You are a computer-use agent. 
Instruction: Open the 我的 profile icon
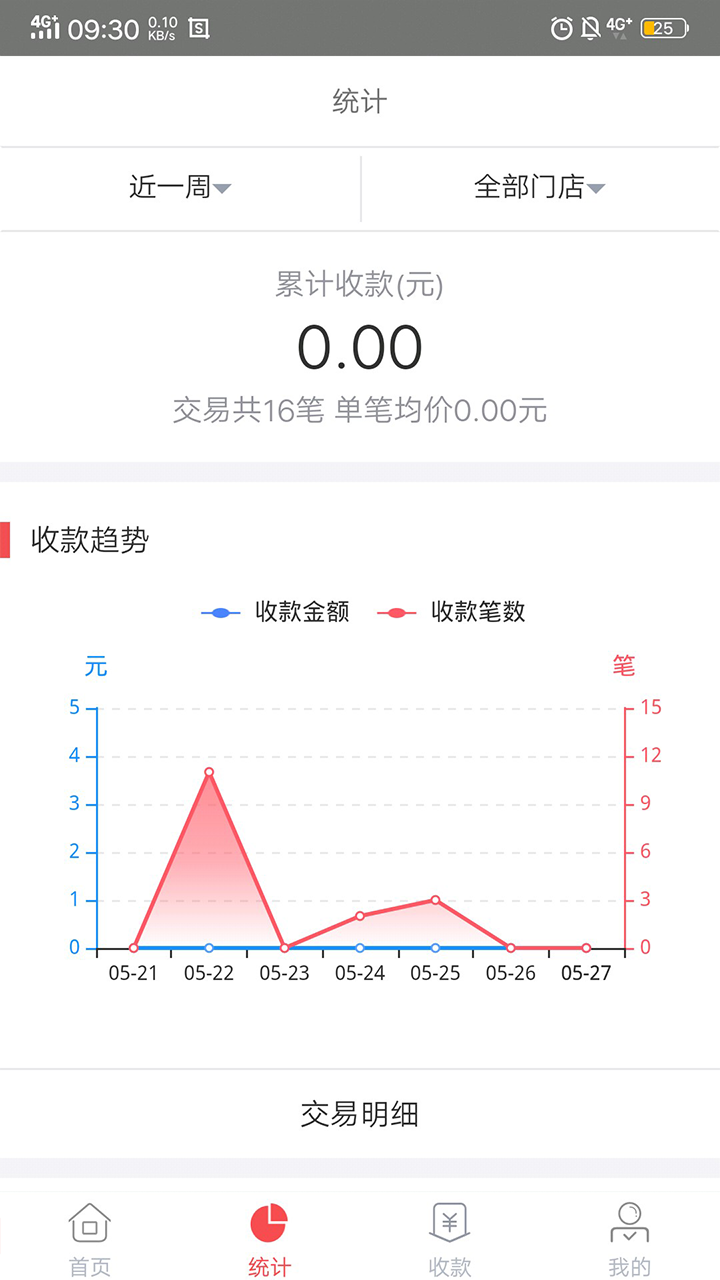point(629,1220)
